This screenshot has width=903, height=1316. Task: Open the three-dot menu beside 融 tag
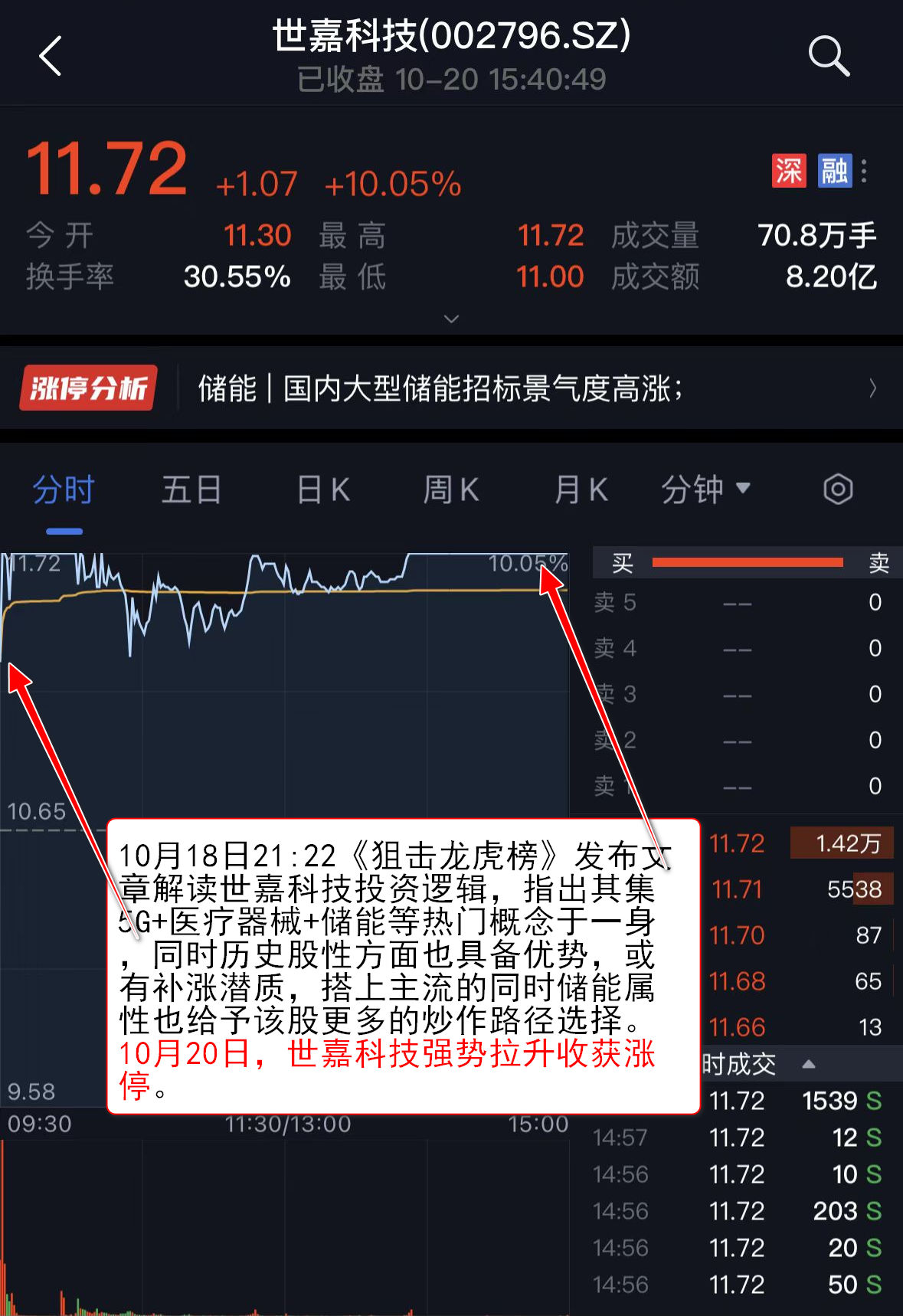(864, 170)
